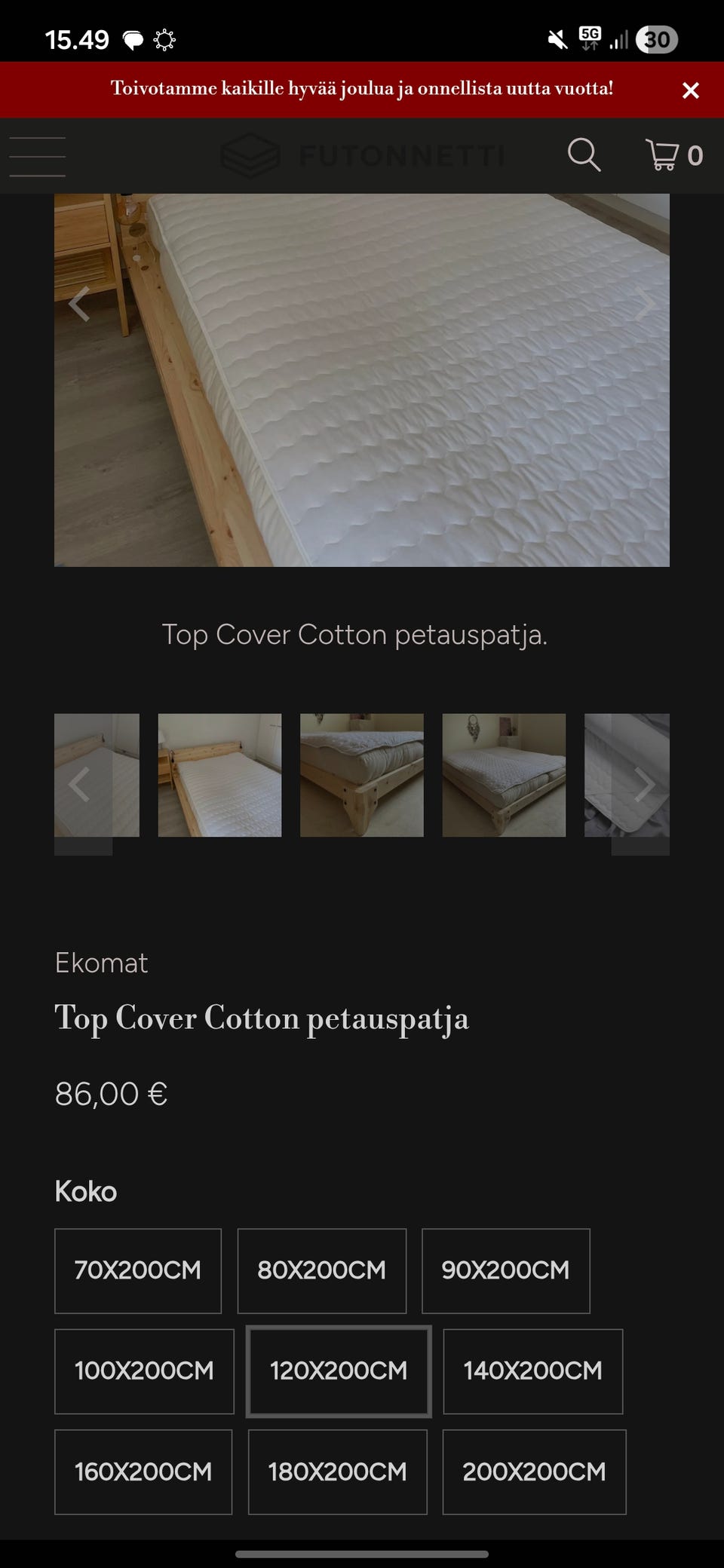724x1568 pixels.
Task: Pick the 180X200CM size option
Action: tap(338, 1472)
